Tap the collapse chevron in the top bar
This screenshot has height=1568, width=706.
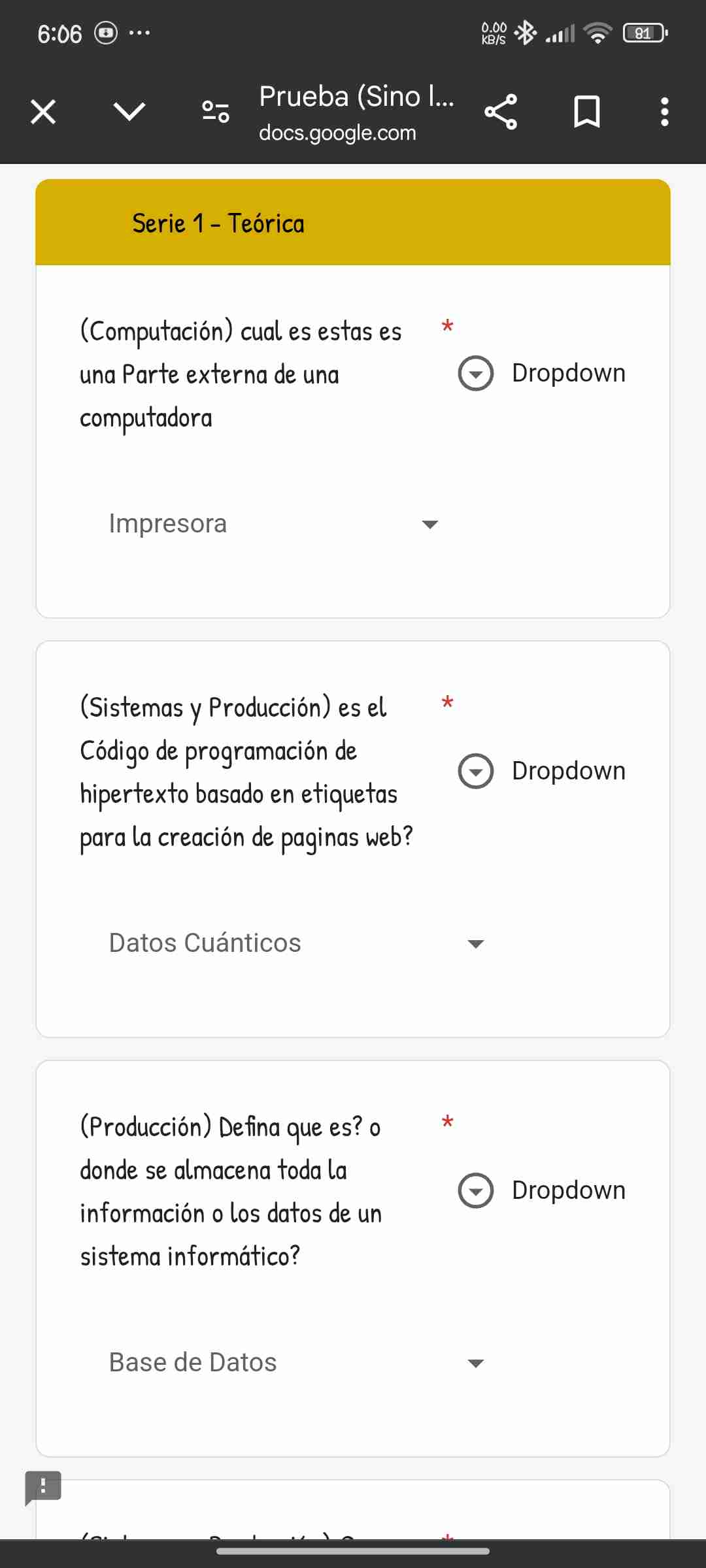(129, 112)
